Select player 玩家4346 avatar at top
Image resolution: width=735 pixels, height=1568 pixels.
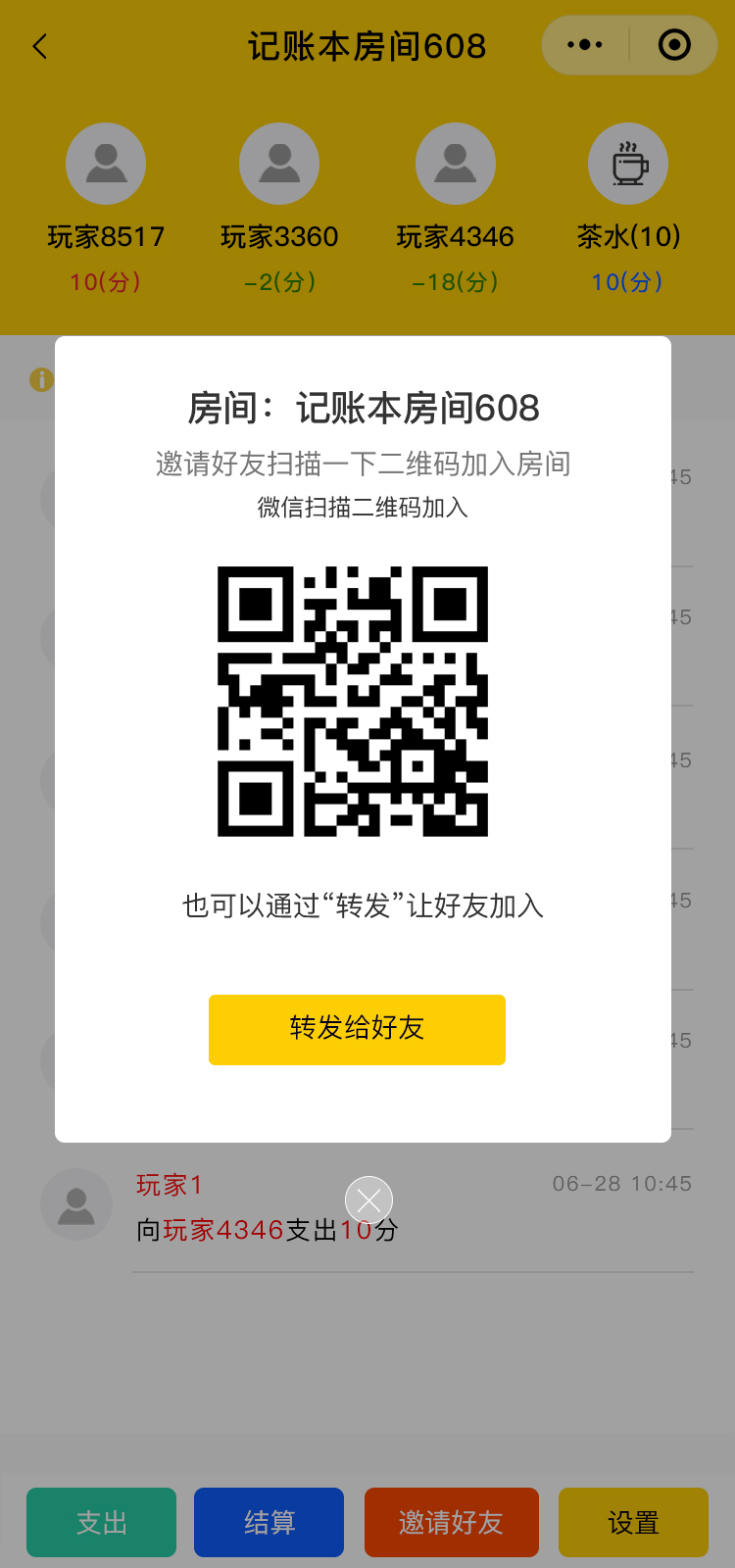click(455, 164)
